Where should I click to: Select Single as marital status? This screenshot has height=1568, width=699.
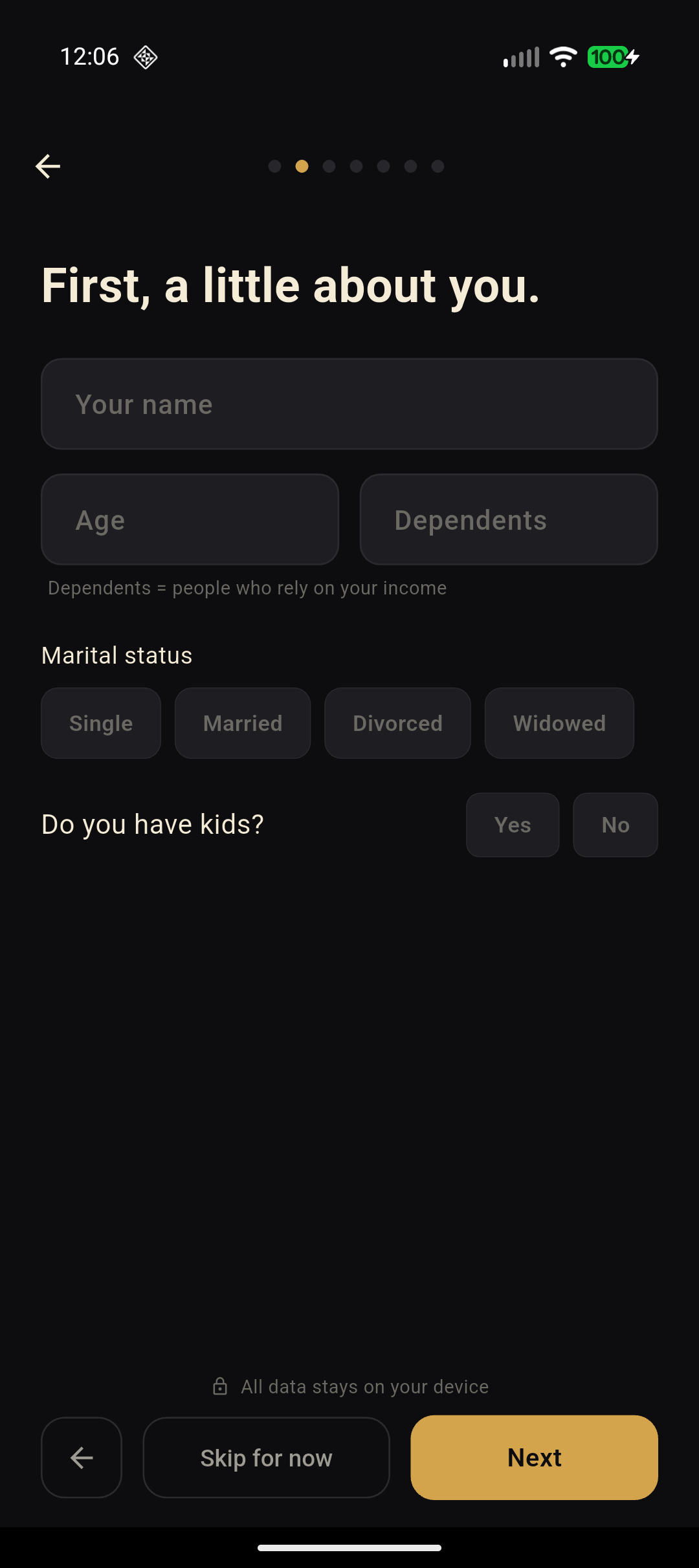tap(100, 723)
